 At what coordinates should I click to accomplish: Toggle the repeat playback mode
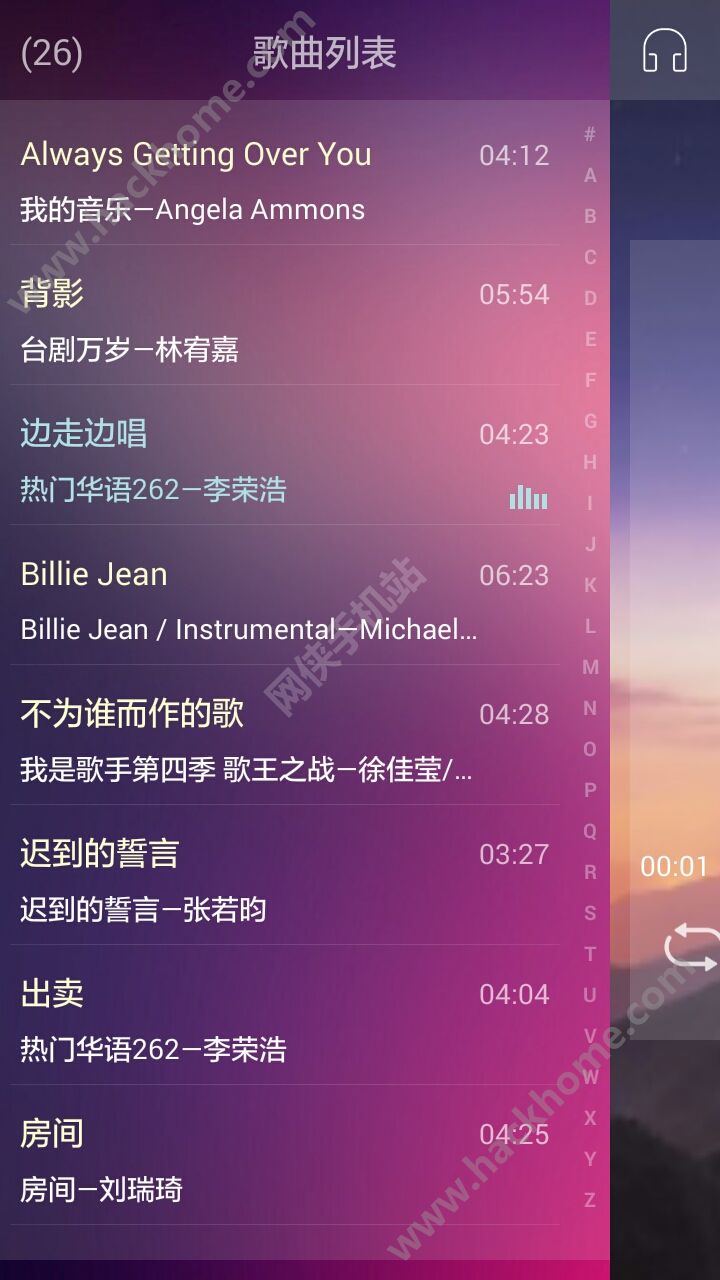[692, 947]
